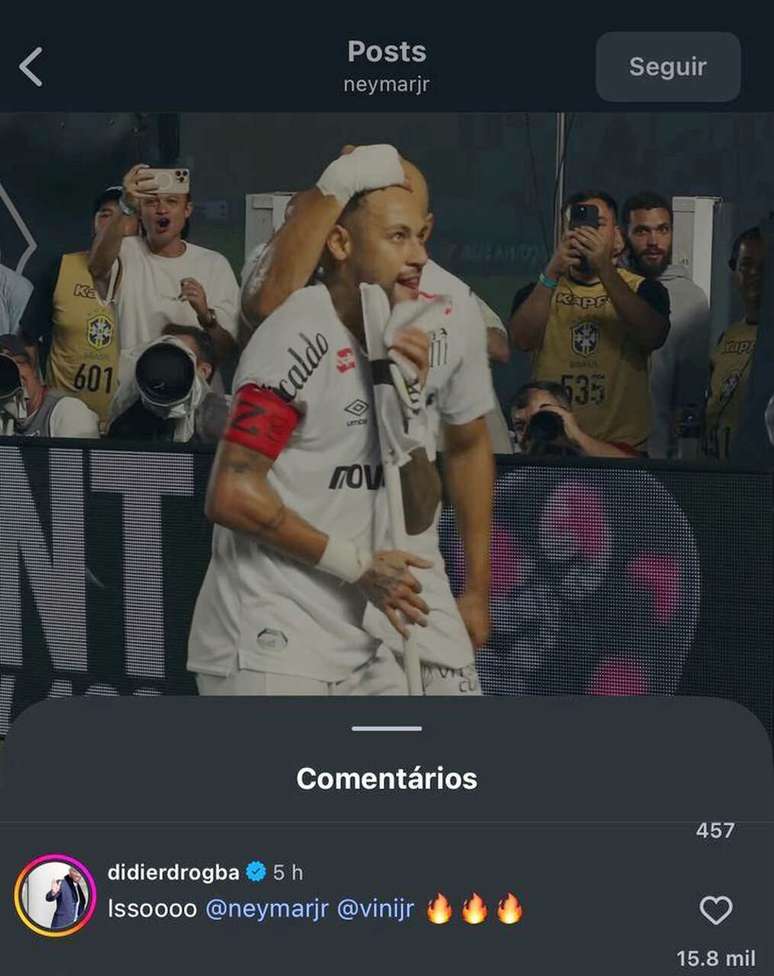Open the Posts title at the top
The image size is (774, 976).
coord(386,51)
